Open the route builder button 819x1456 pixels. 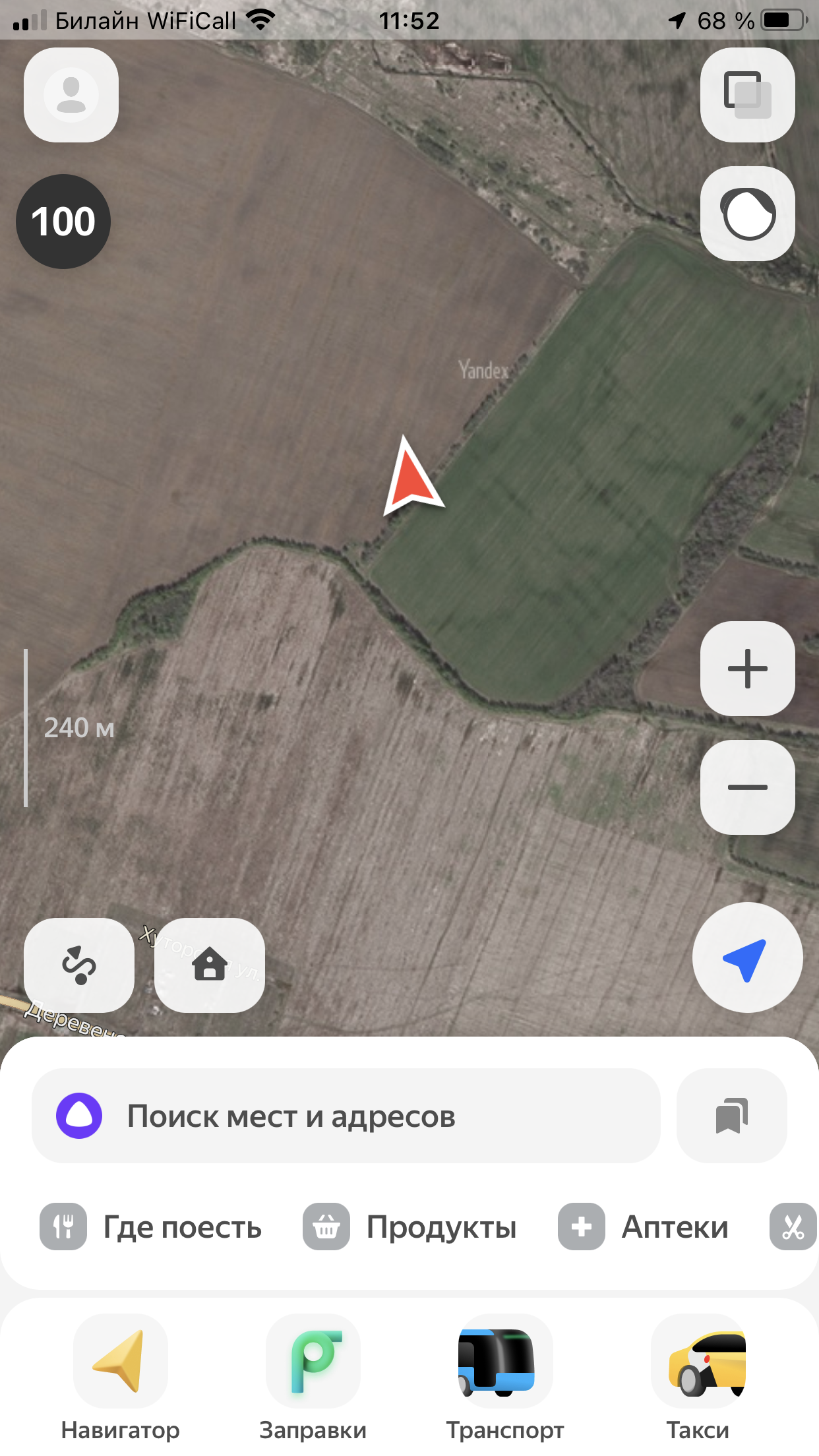point(79,965)
